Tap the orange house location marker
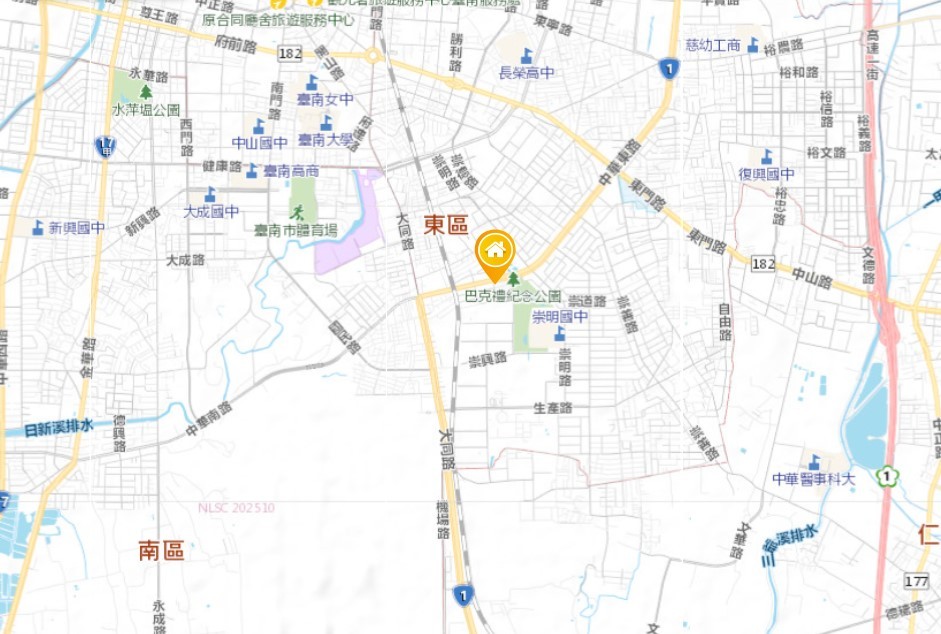Image resolution: width=941 pixels, height=634 pixels. (494, 251)
